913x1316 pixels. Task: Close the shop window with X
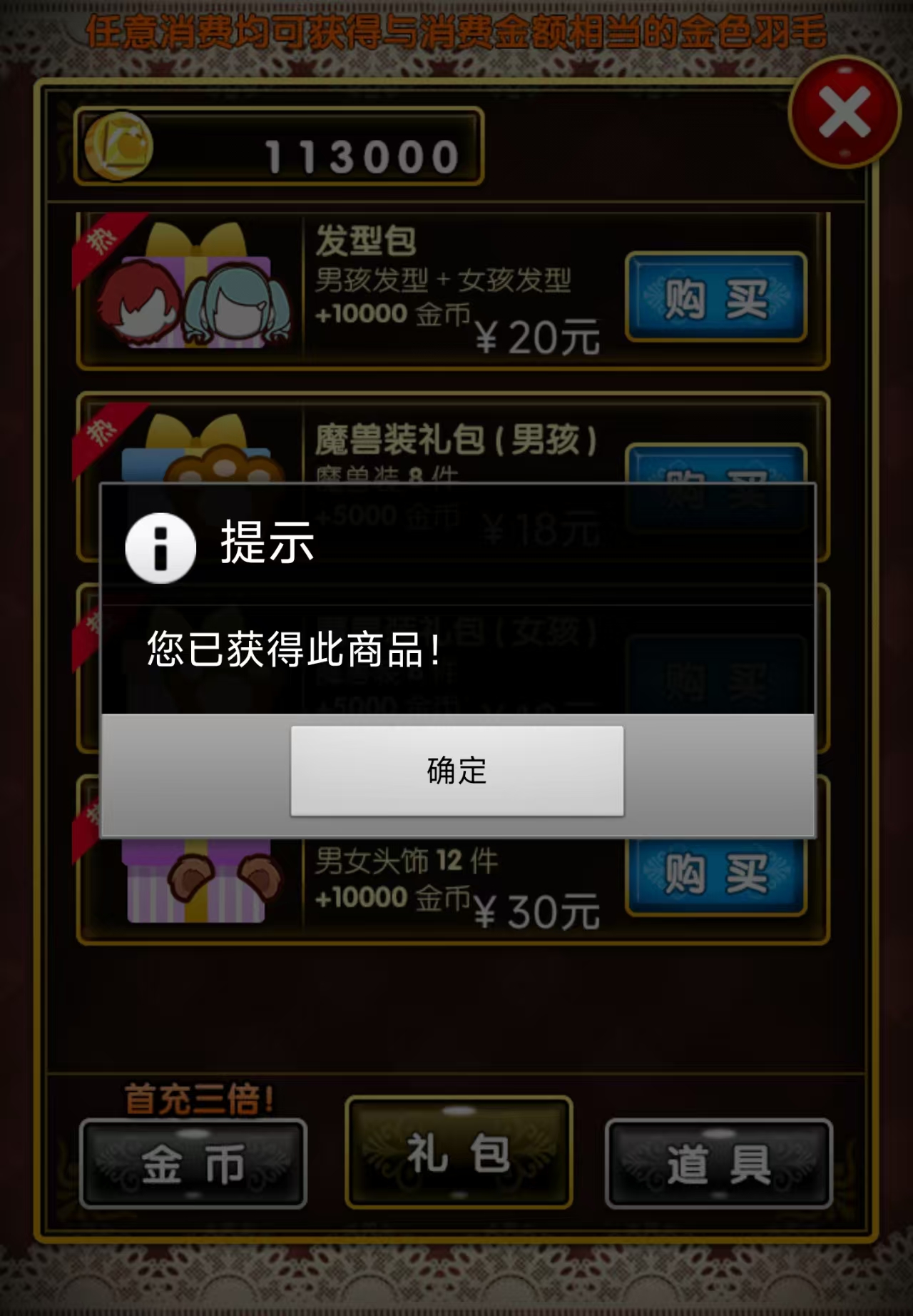click(x=845, y=112)
